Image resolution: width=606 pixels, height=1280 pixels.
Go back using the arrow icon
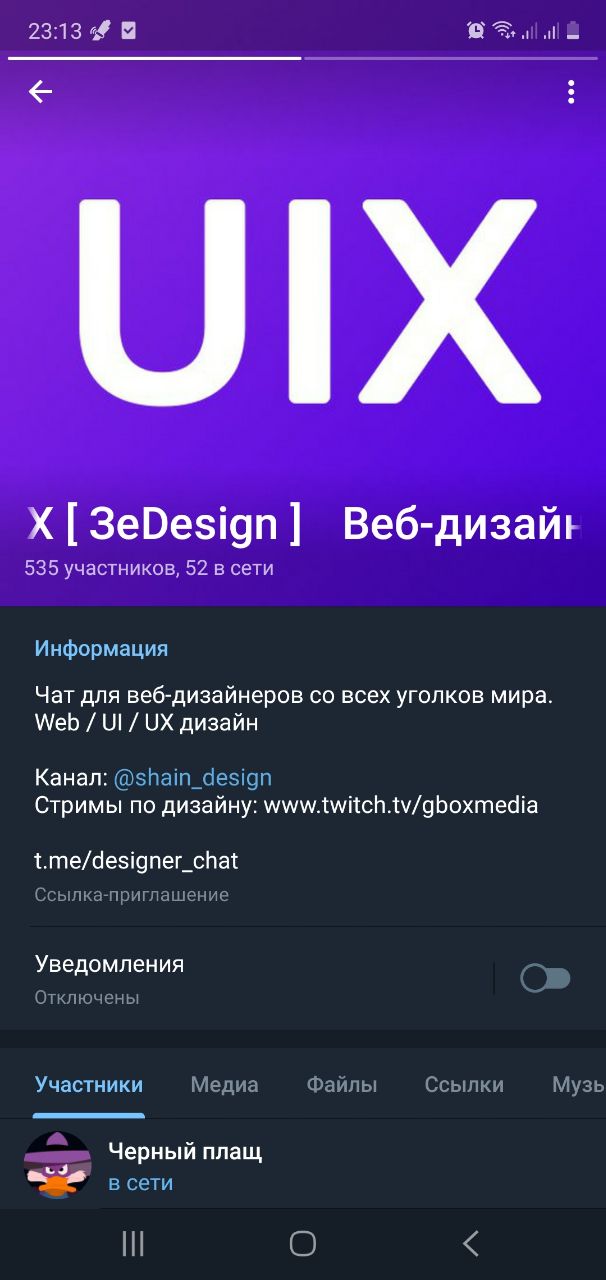[40, 92]
